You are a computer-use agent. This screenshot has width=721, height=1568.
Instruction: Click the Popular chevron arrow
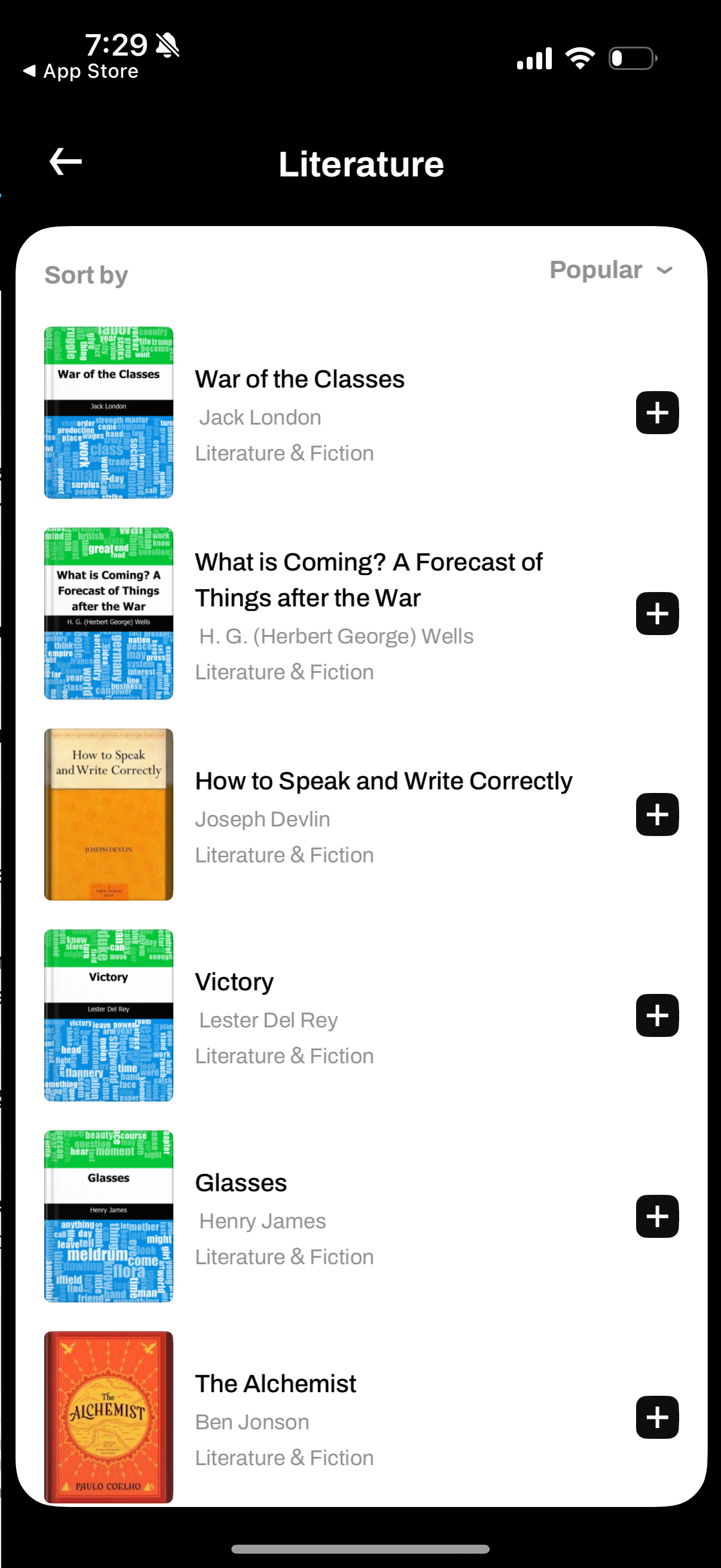click(664, 270)
